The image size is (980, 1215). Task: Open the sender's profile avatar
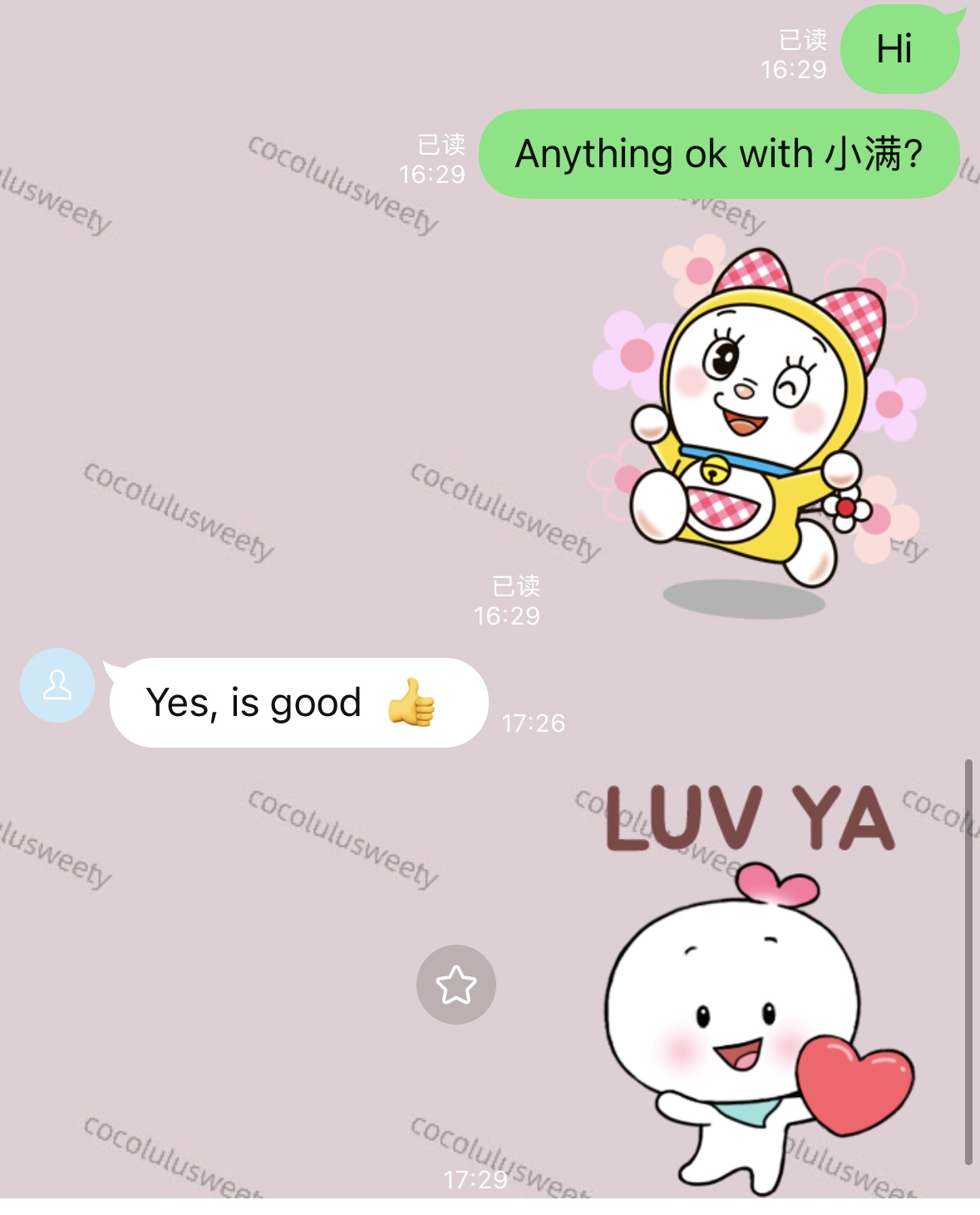point(57,685)
